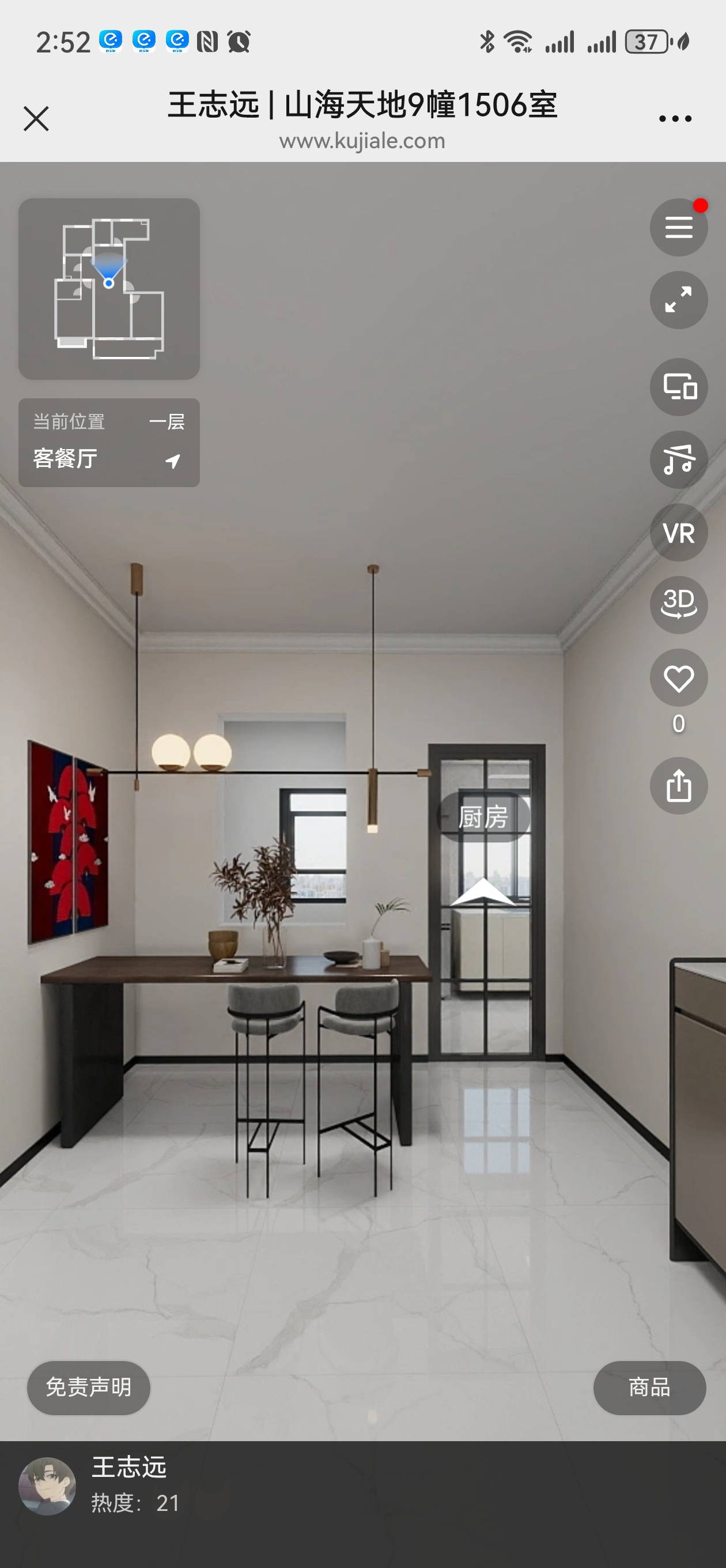Open the hamburger menu list

coord(679,228)
